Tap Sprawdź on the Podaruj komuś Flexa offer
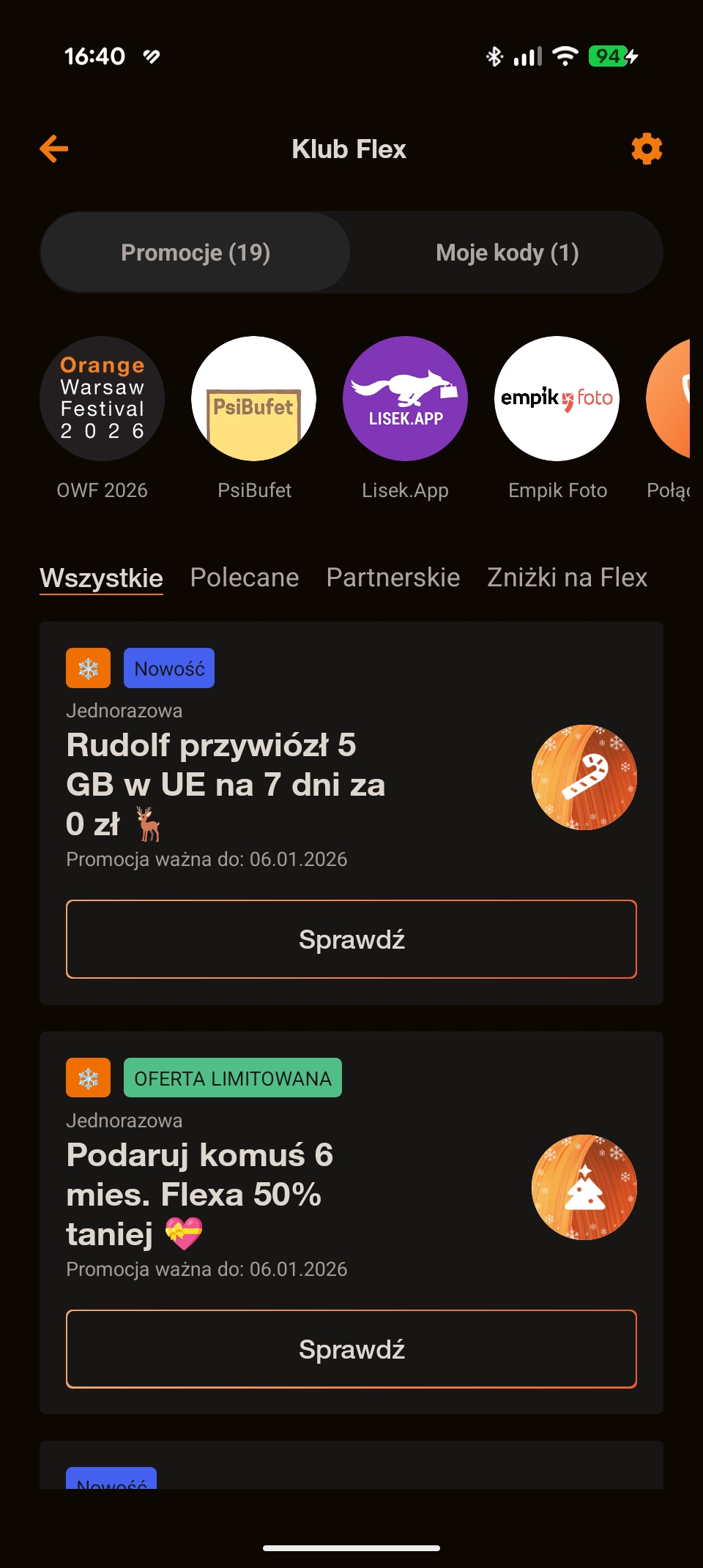 click(351, 1349)
